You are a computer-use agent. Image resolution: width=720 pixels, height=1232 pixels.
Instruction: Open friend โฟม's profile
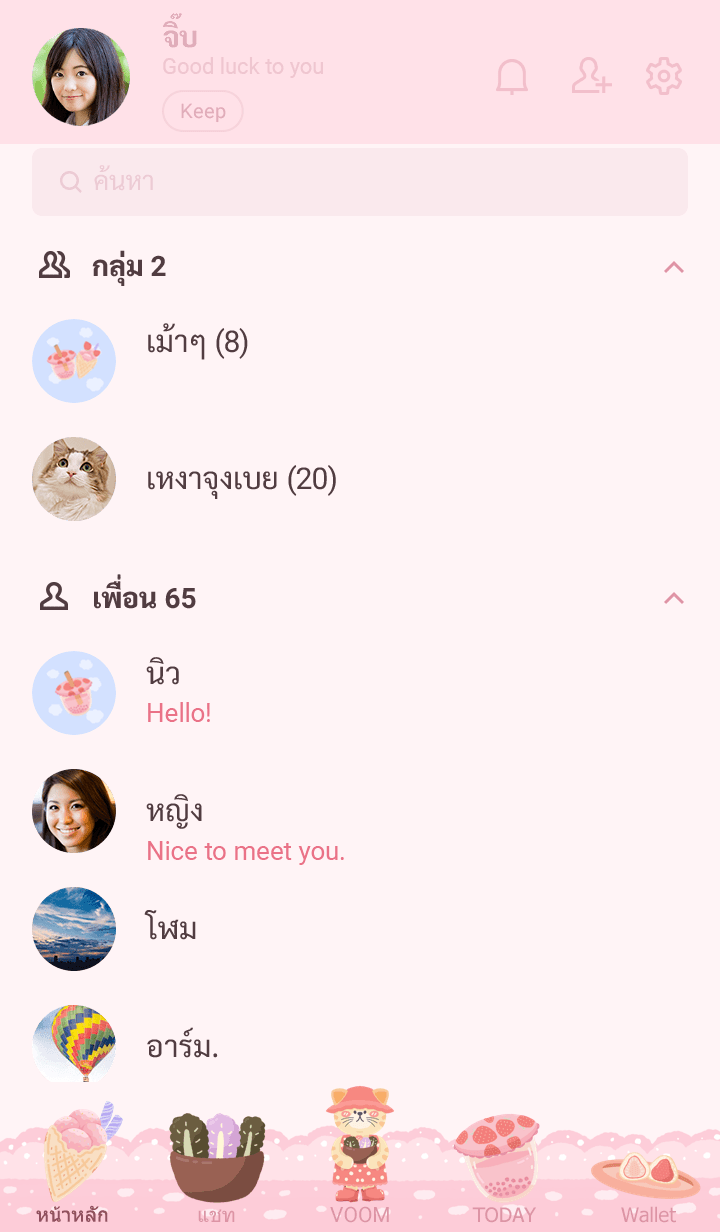[171, 929]
